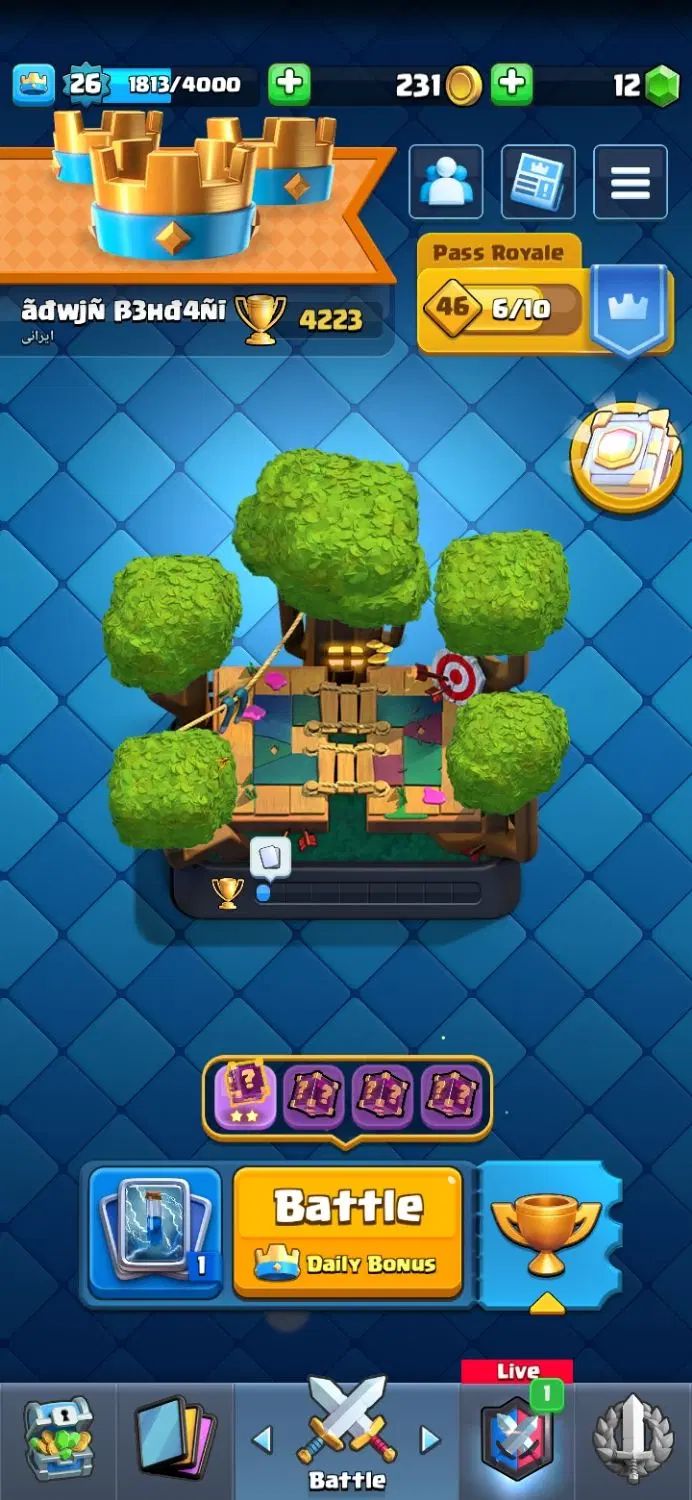
Task: Switch to the Live clan tab
Action: [517, 1438]
